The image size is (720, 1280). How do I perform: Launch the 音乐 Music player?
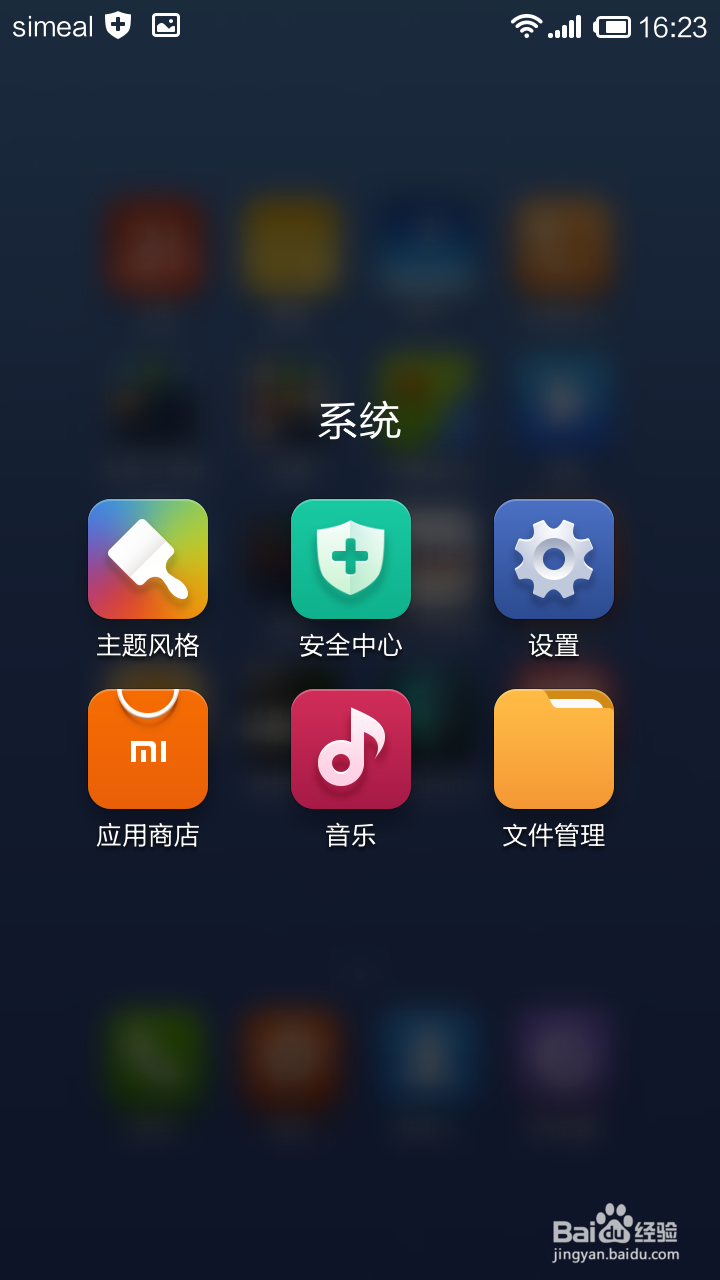(x=351, y=749)
